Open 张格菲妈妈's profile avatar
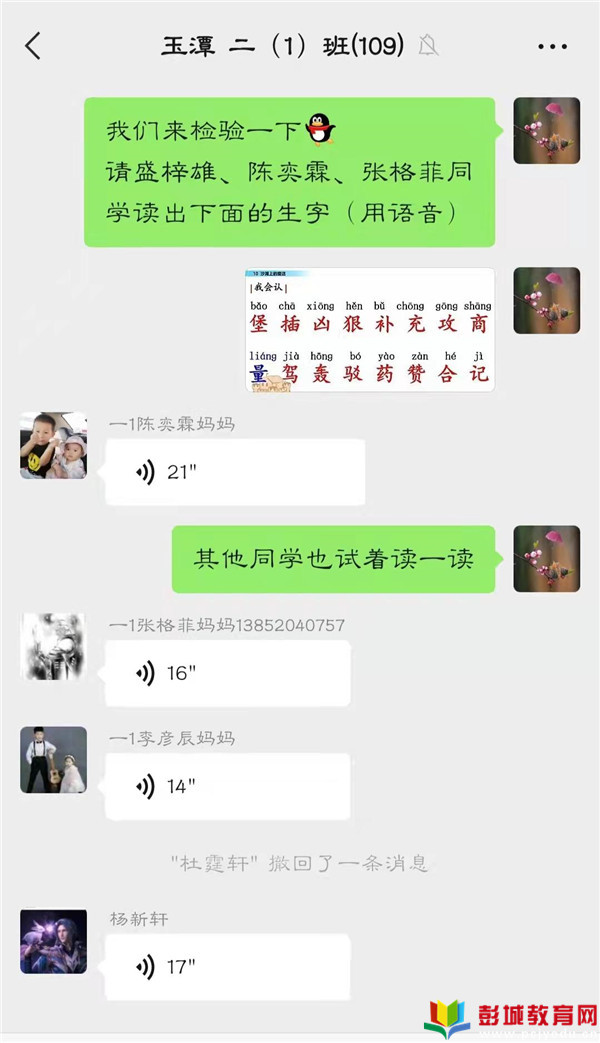The height and width of the screenshot is (1043, 600). tap(53, 647)
